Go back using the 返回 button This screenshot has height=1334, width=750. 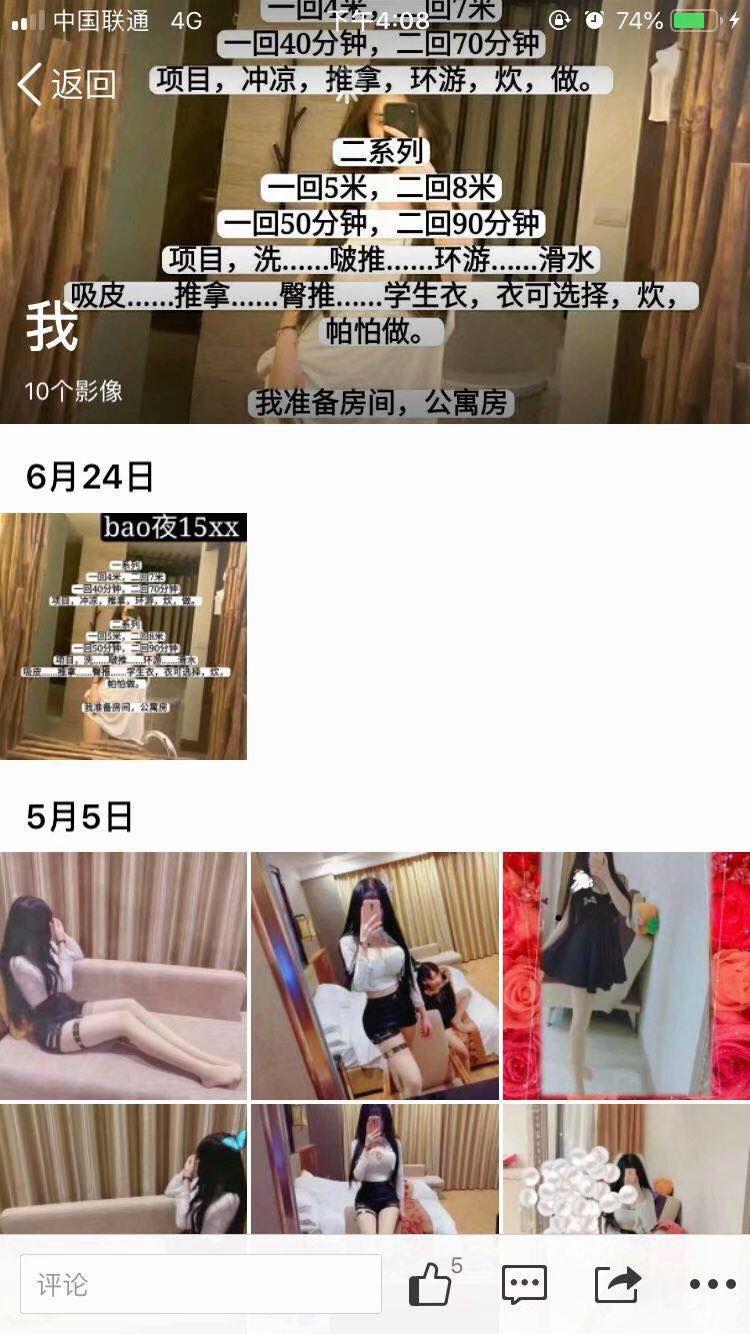(x=66, y=84)
